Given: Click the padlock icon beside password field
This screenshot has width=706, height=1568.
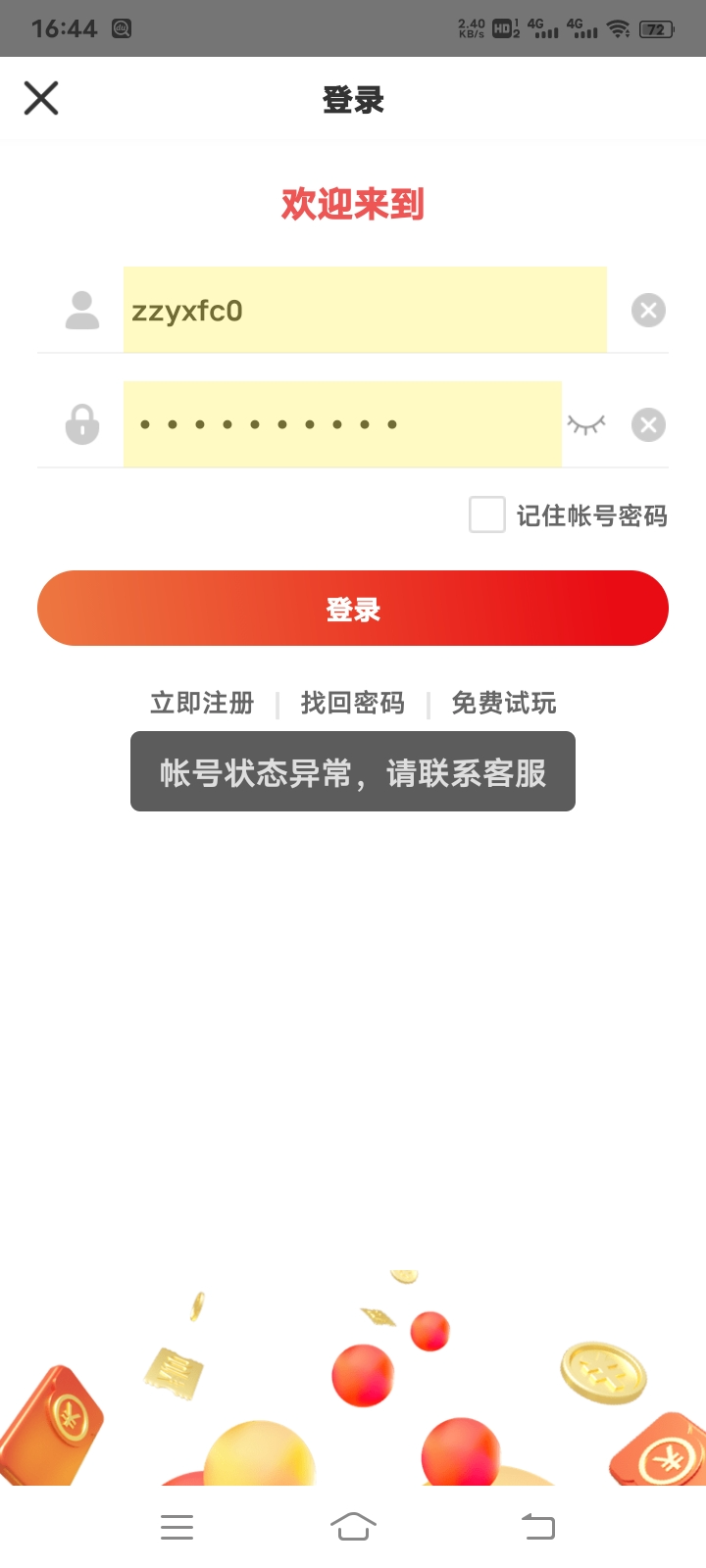Looking at the screenshot, I should [80, 423].
